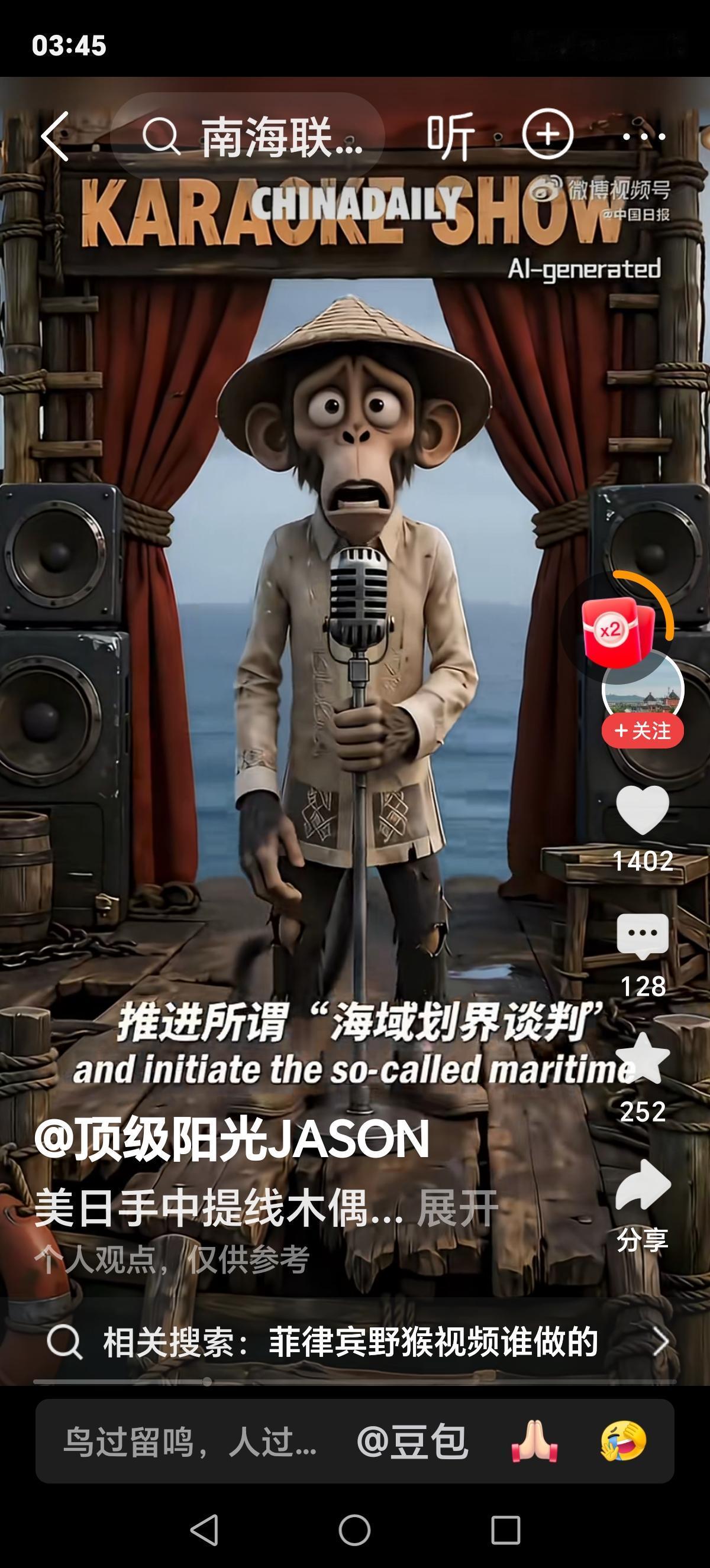The image size is (710, 1568).
Task: Open the comments with 128 replies
Action: tap(643, 937)
